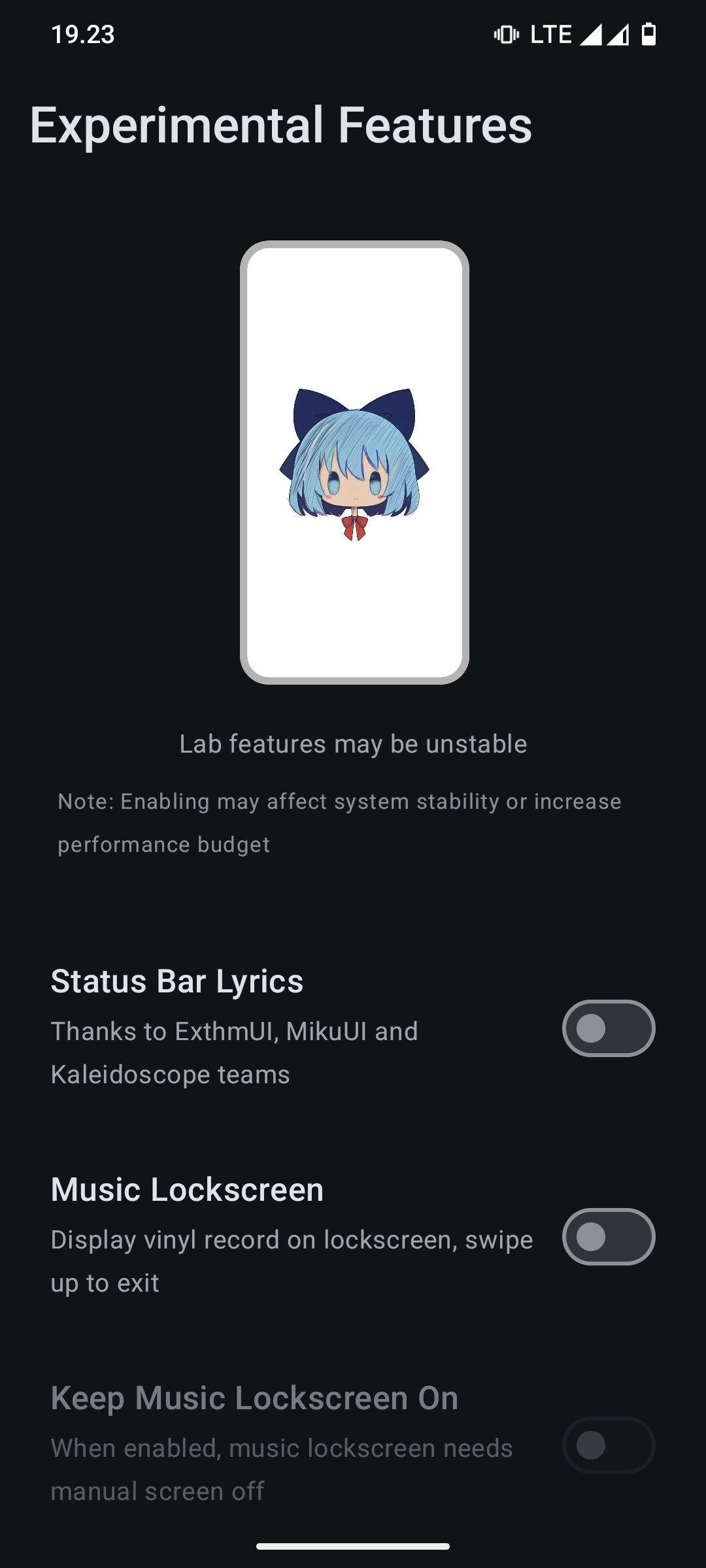Enable the Status Bar Lyrics switch
Image resolution: width=706 pixels, height=1568 pixels.
[608, 1028]
